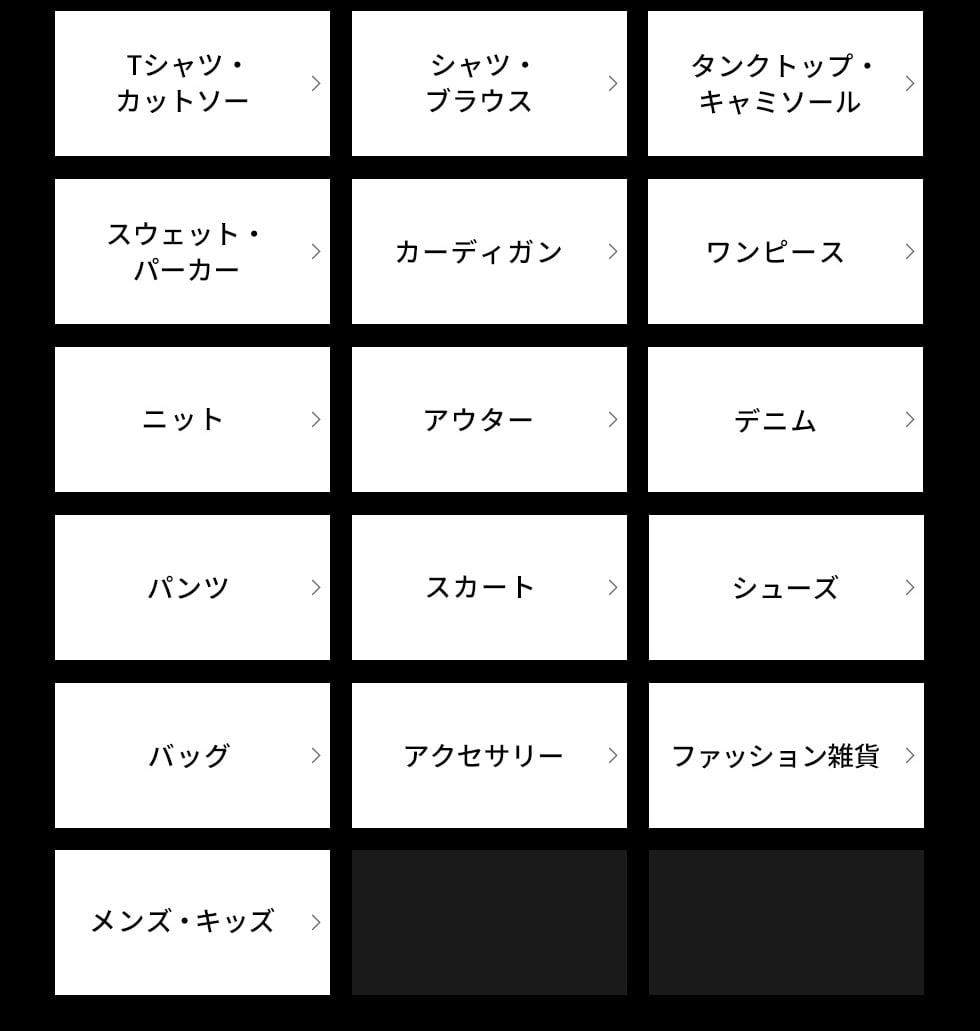This screenshot has width=980, height=1031.
Task: Browse アクセサリー items
Action: pos(489,756)
